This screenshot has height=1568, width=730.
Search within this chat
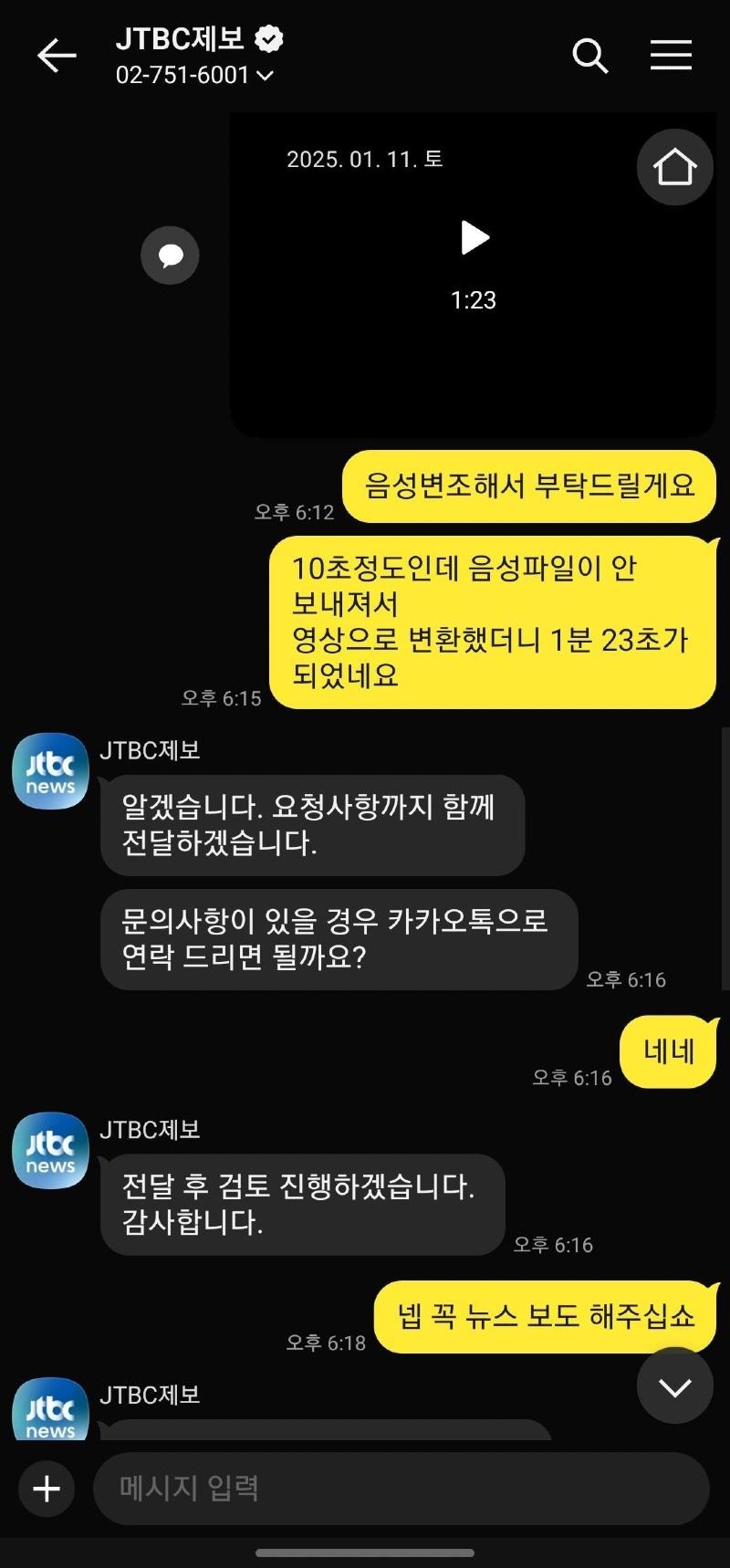pos(589,56)
